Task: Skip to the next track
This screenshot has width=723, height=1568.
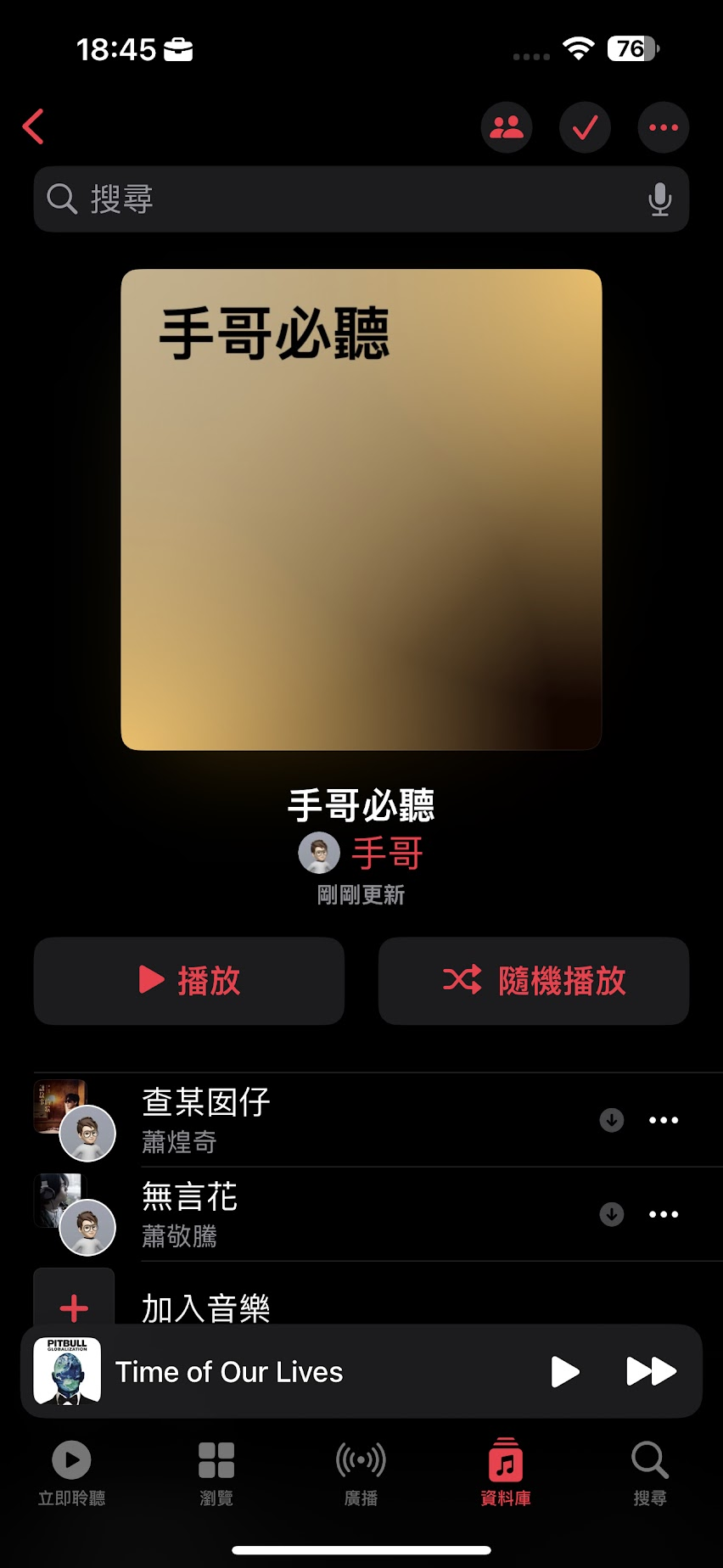Action: click(651, 1371)
